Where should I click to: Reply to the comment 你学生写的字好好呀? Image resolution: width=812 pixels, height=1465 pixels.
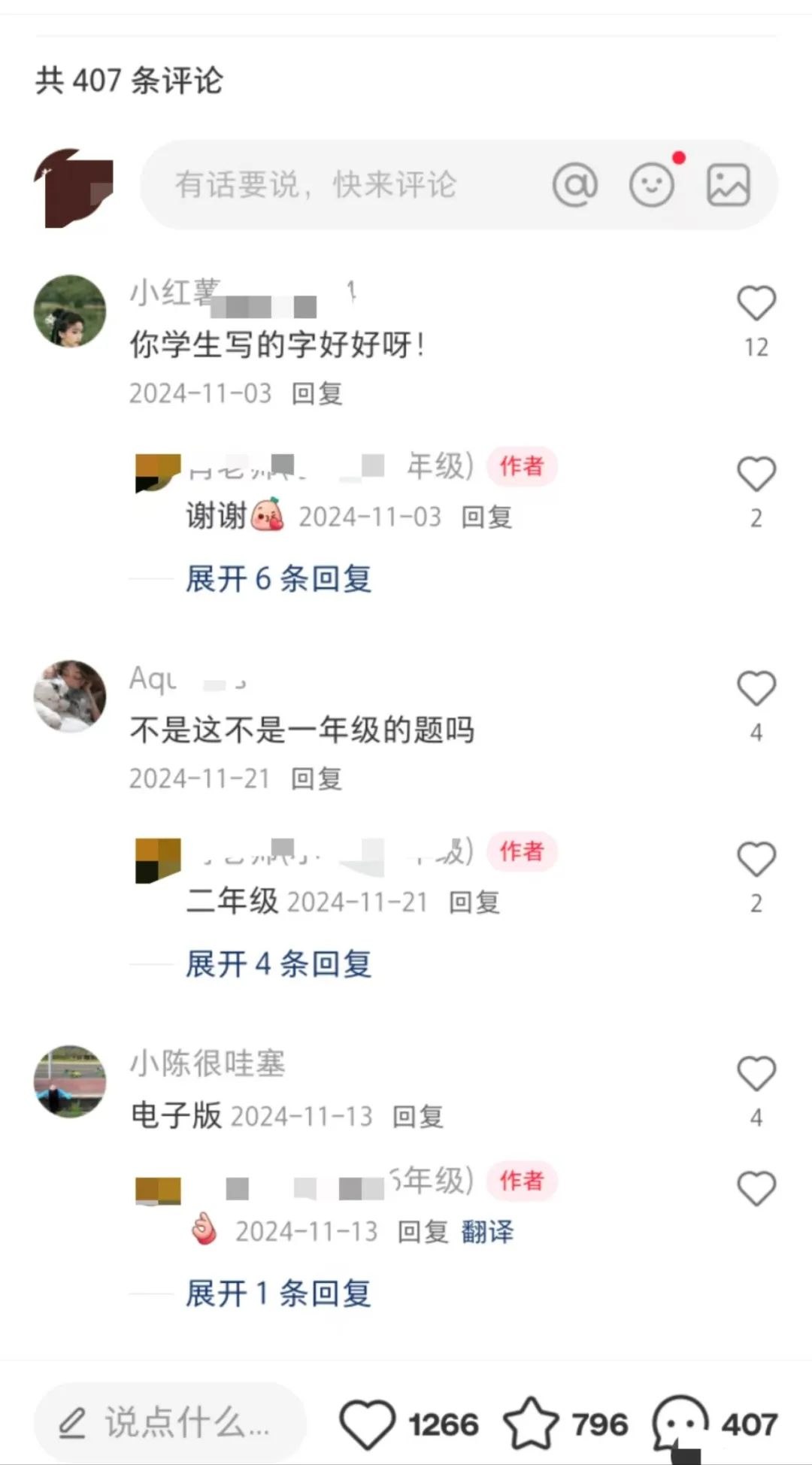[x=317, y=393]
